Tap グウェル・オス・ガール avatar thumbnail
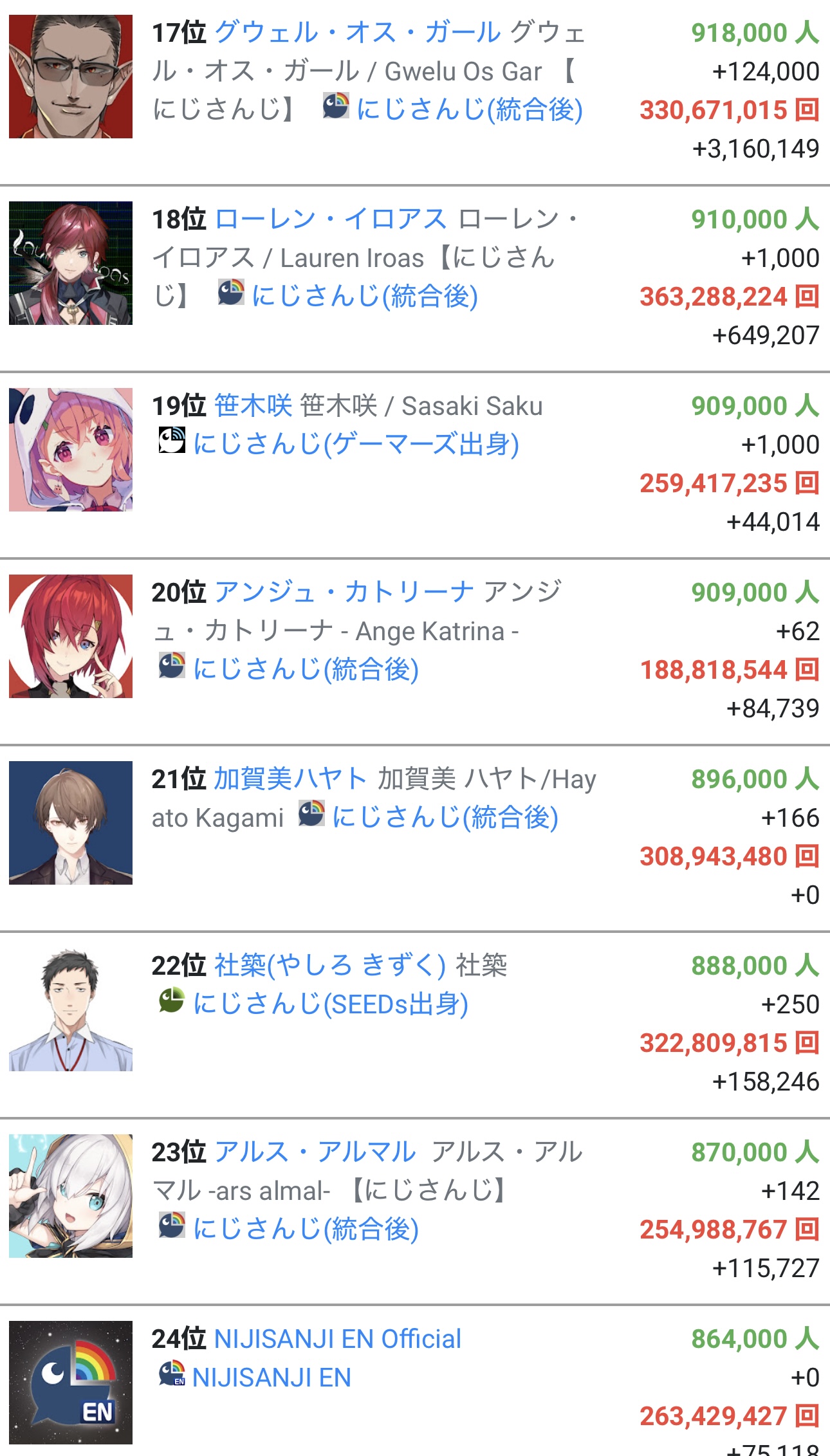 point(71,77)
